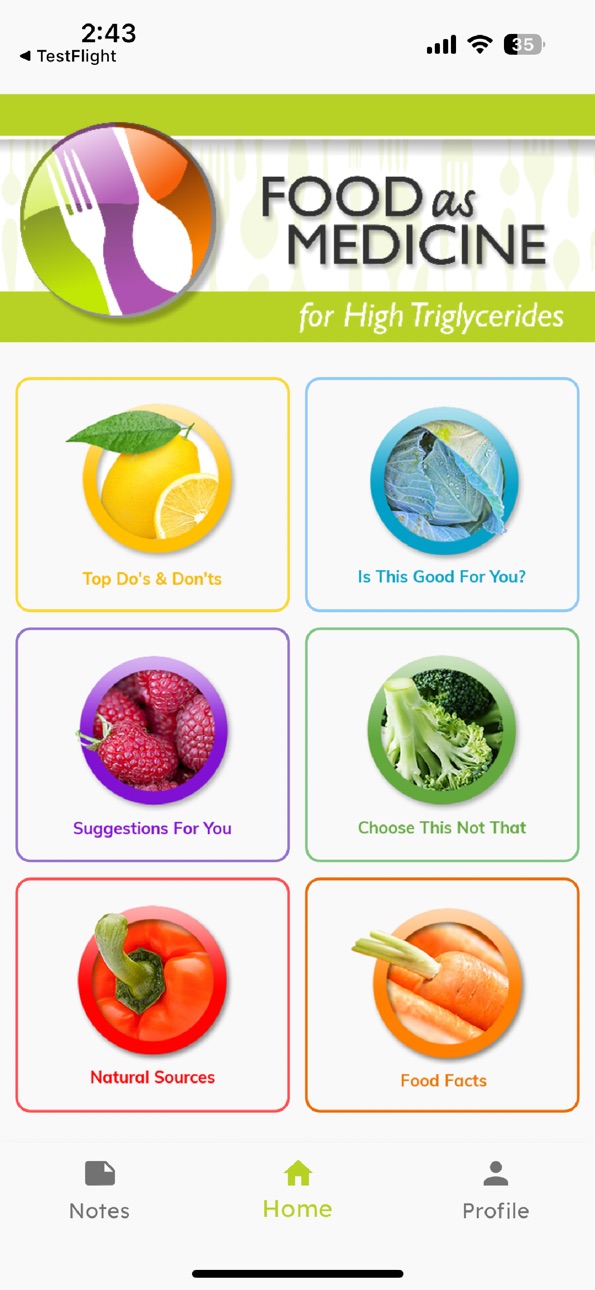Open the Food Facts tile

coord(442,995)
